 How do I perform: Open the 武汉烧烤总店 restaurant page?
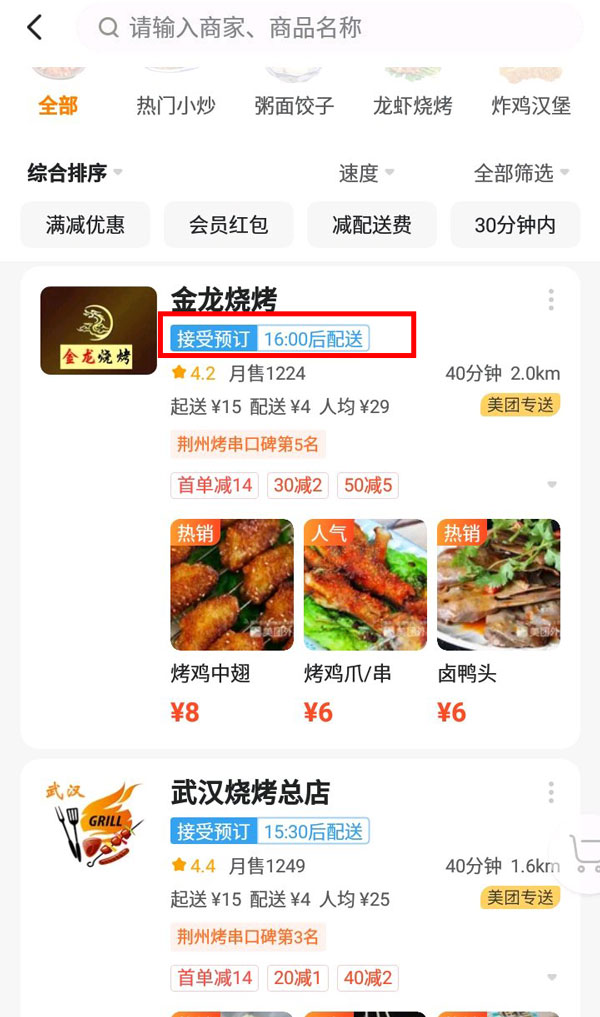pyautogui.click(x=250, y=793)
